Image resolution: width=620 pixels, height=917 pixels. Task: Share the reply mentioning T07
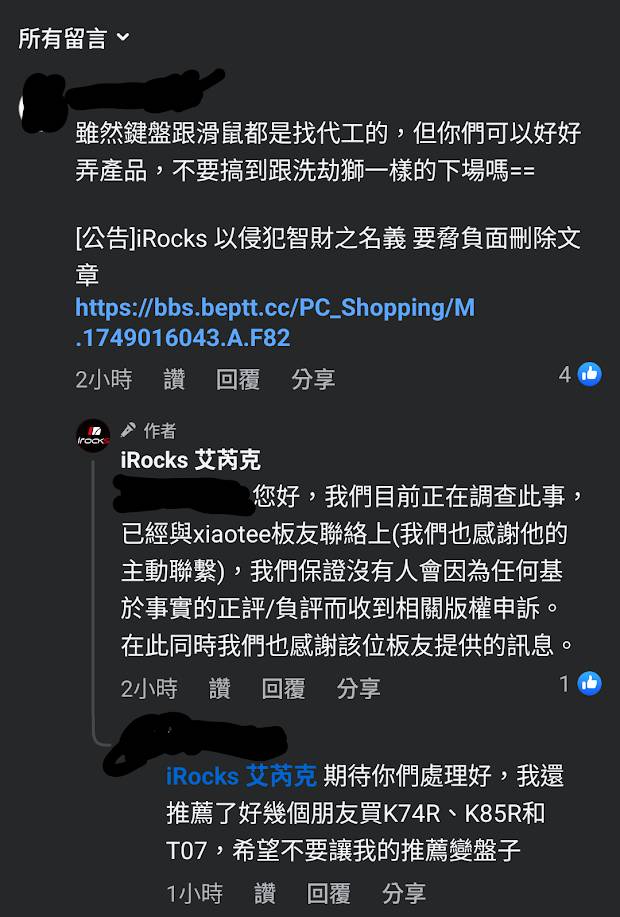[403, 893]
